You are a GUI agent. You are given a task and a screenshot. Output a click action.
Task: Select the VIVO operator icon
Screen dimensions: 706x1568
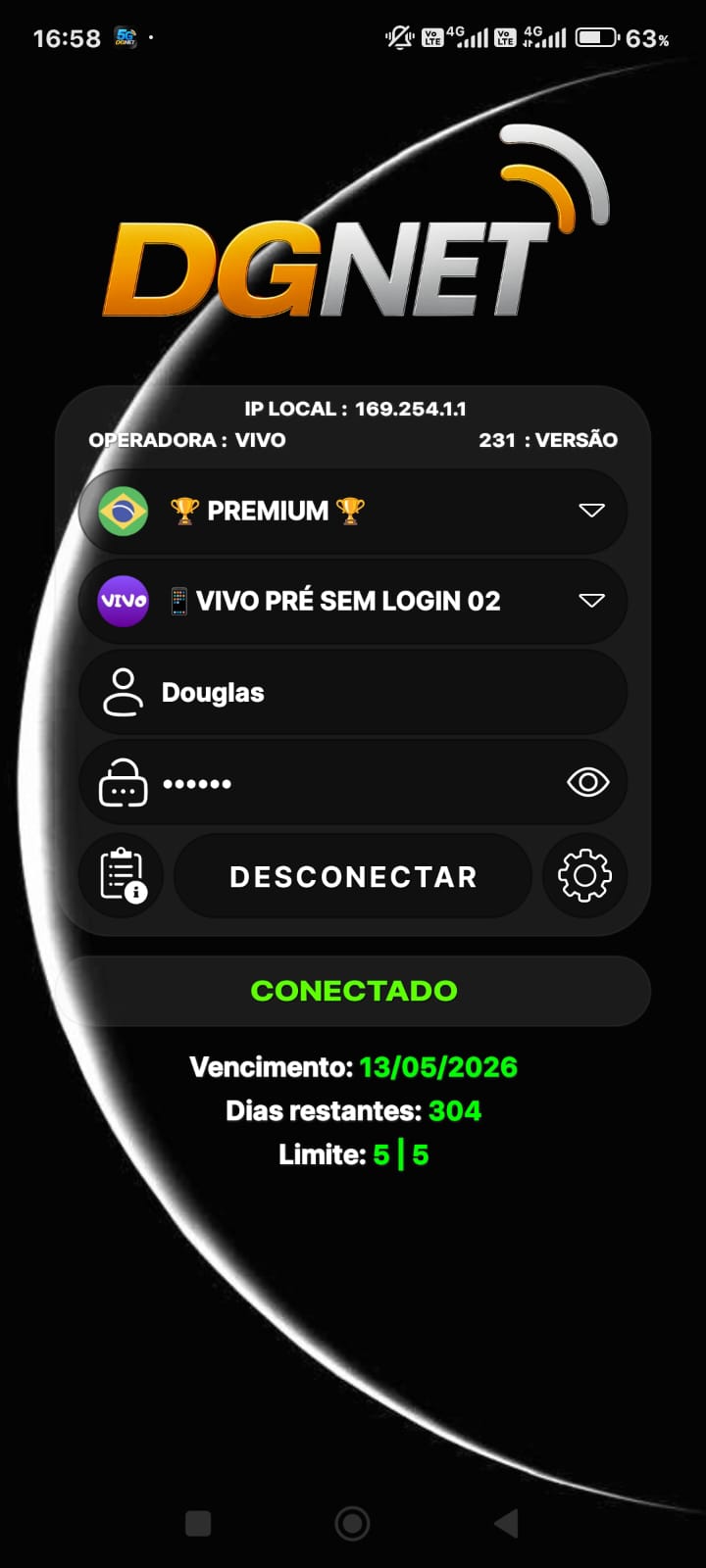point(120,601)
